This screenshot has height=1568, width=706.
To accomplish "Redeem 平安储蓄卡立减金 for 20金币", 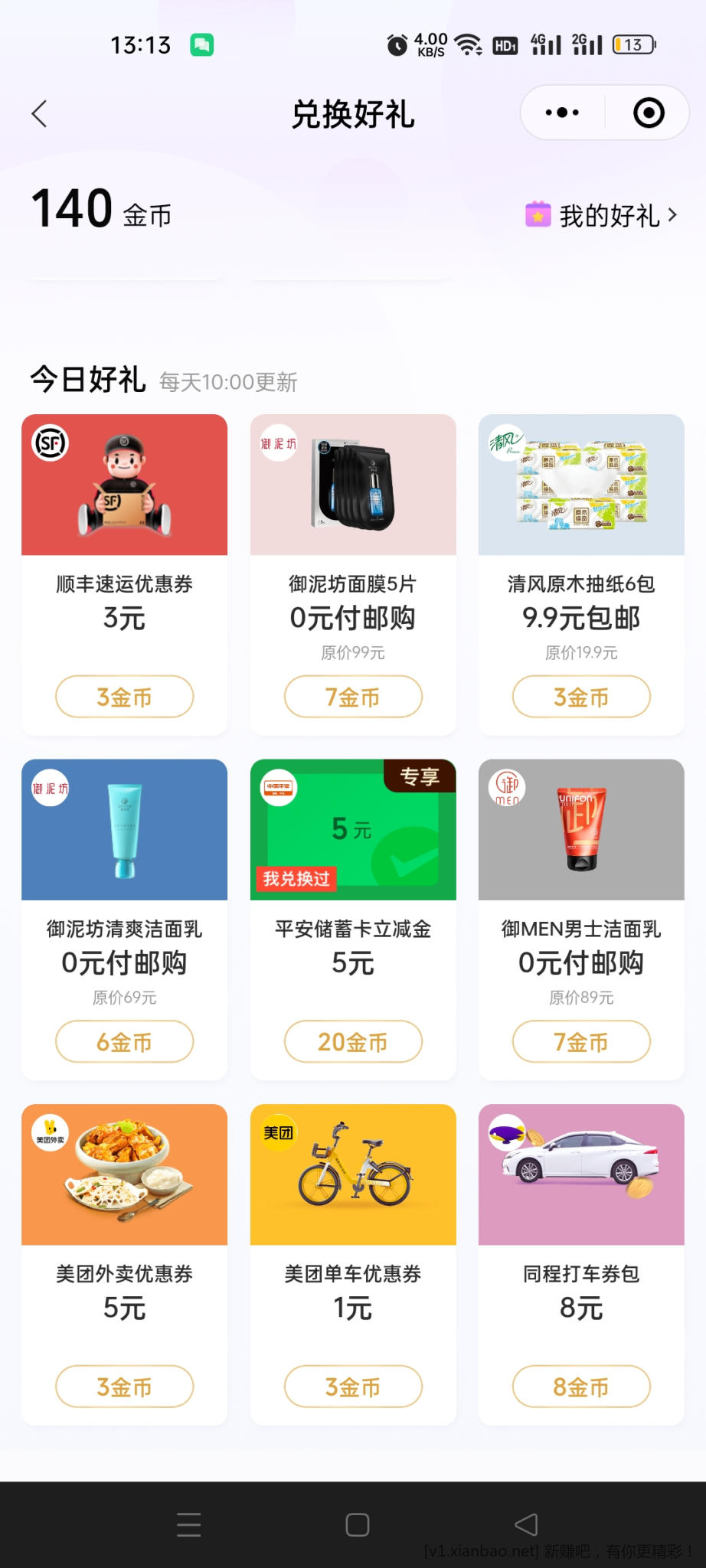I will 353,1041.
